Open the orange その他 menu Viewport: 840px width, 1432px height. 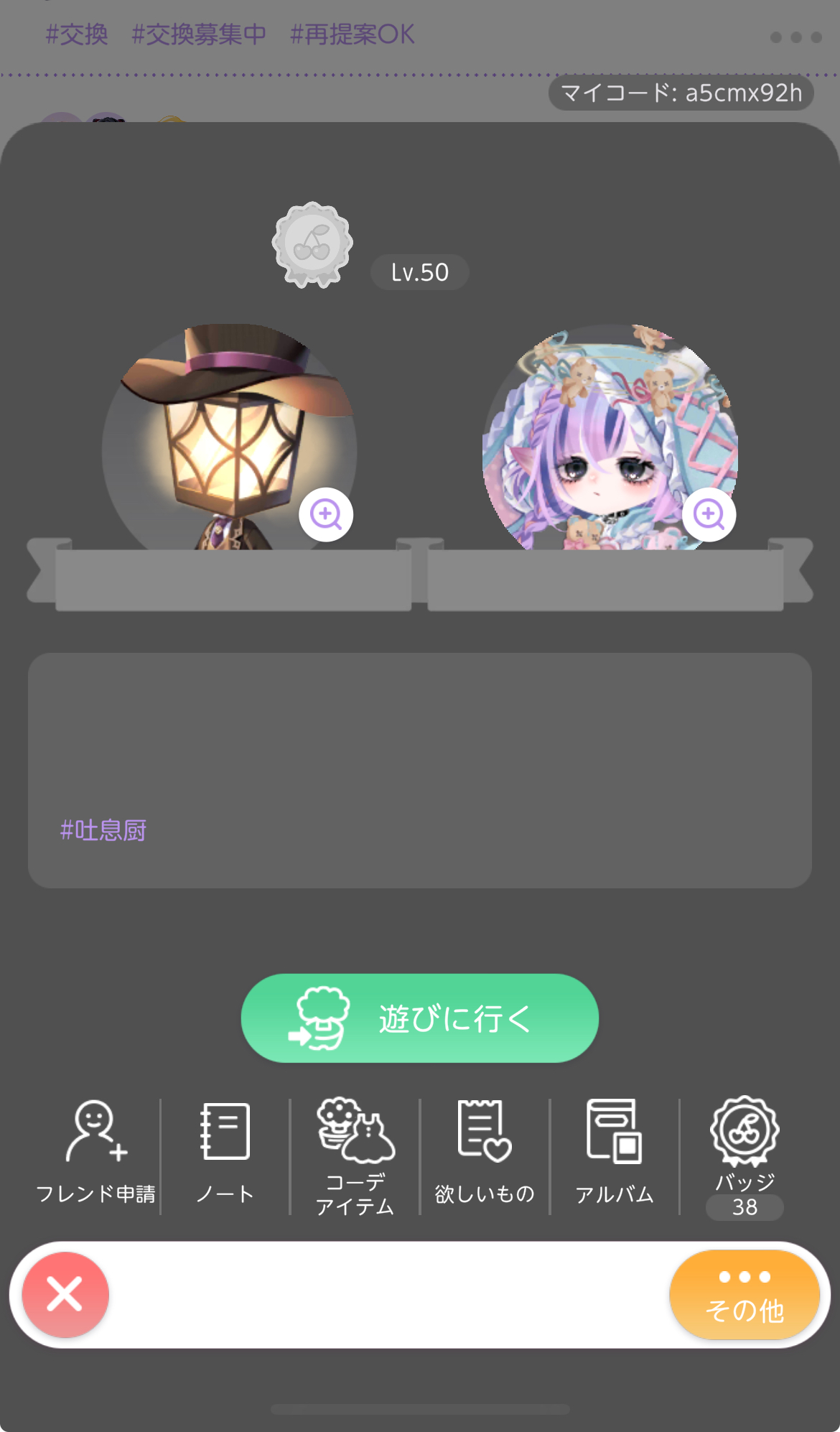[745, 1294]
